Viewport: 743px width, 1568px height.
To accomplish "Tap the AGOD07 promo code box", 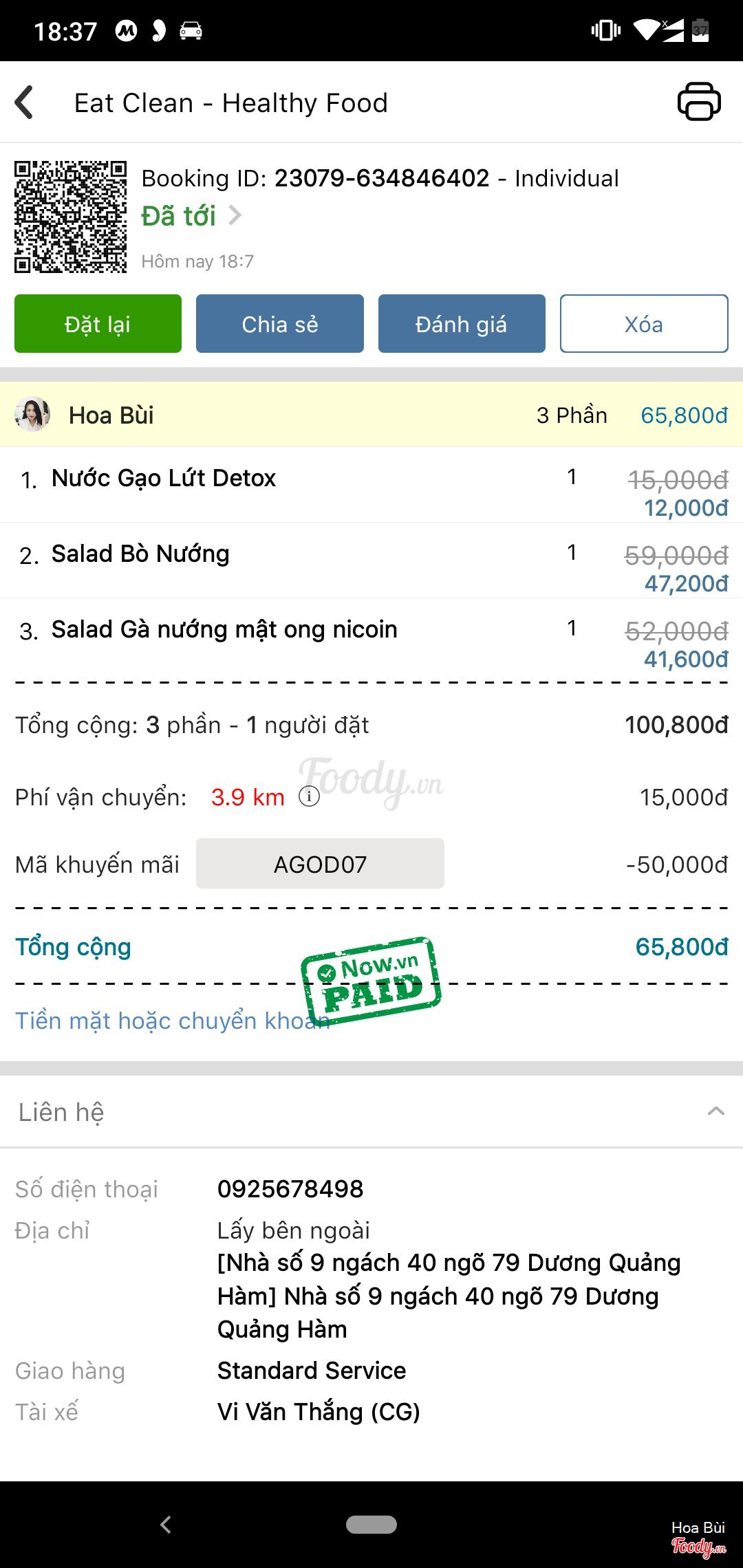I will (320, 864).
